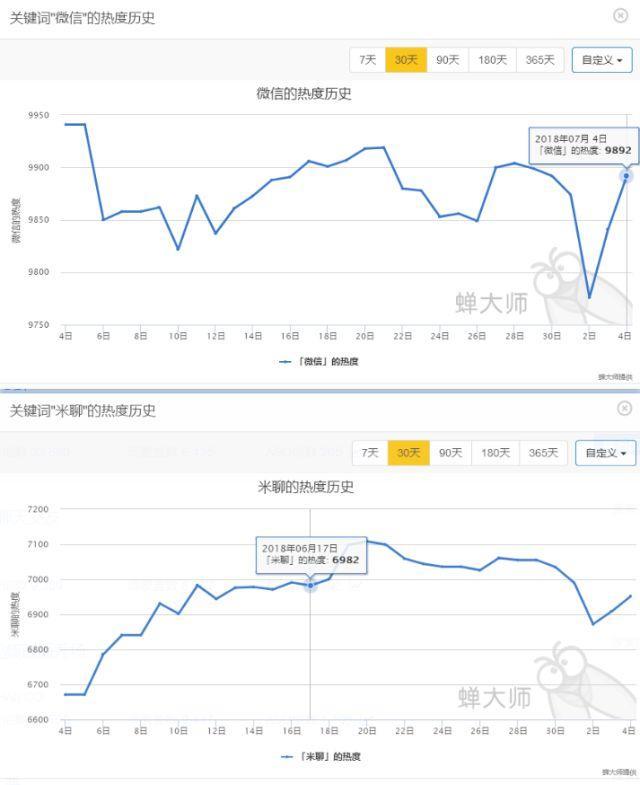Viewport: 640px width, 785px height.
Task: Select 180天 range in 微信 chart
Action: (493, 60)
